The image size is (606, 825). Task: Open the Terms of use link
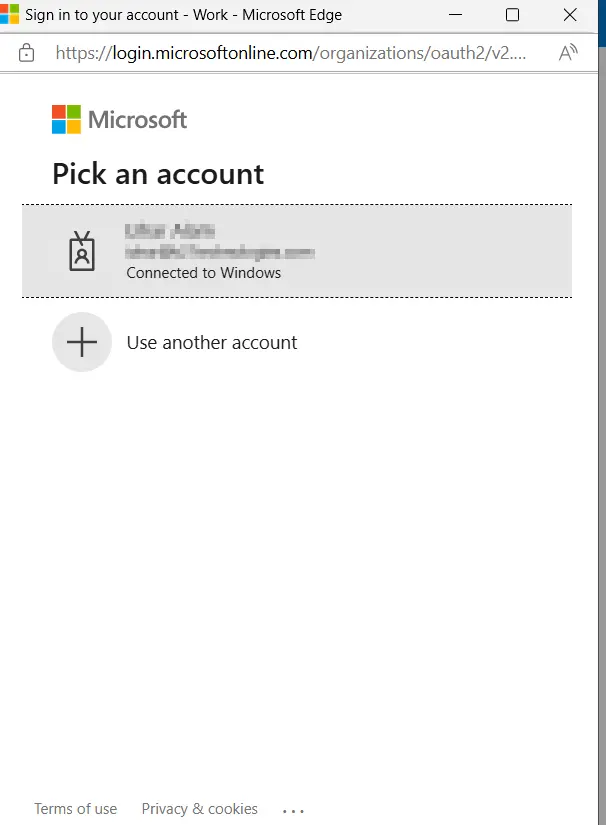point(75,809)
